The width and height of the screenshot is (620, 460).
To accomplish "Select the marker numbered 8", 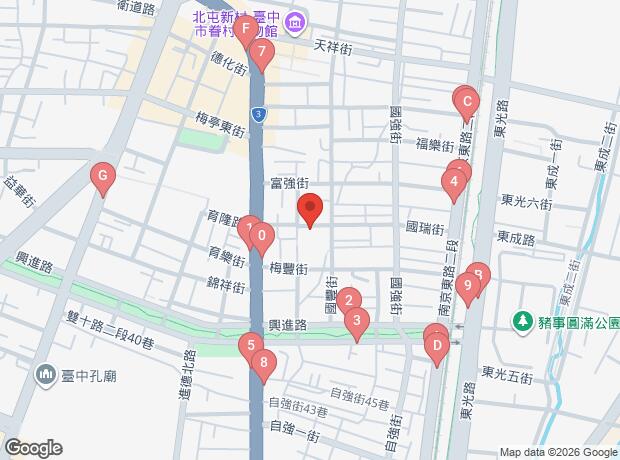I will (x=262, y=363).
